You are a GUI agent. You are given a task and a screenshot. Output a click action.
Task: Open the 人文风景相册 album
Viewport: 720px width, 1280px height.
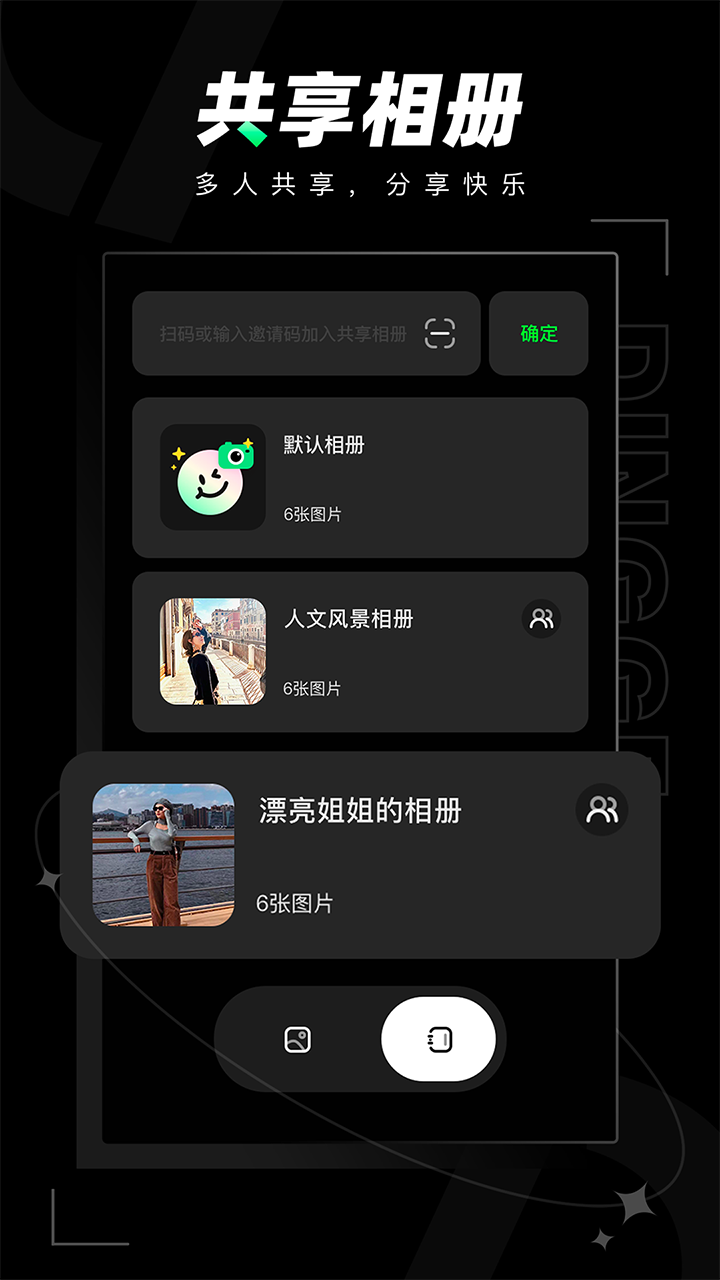click(x=360, y=650)
